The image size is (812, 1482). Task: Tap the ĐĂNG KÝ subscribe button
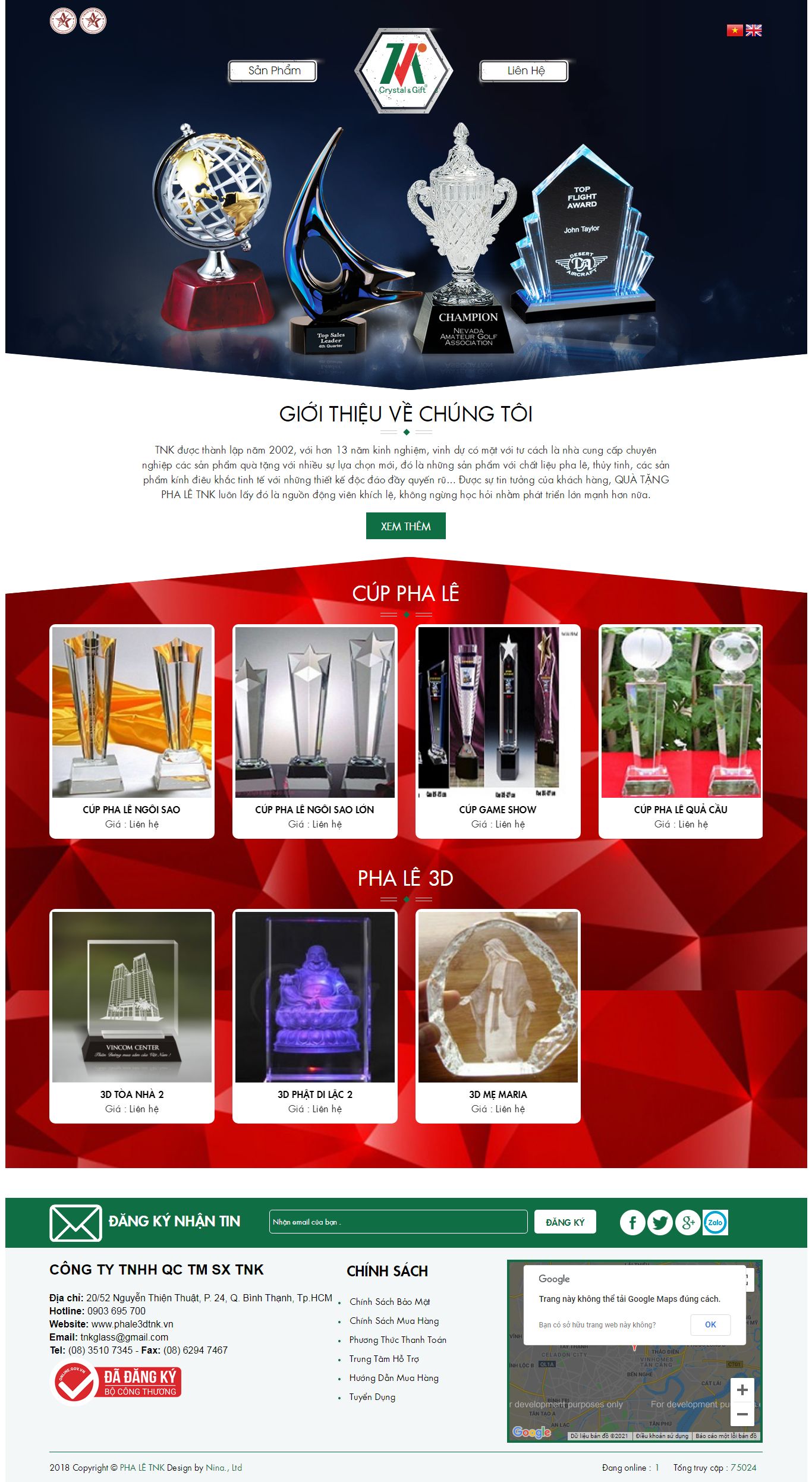coord(565,1222)
